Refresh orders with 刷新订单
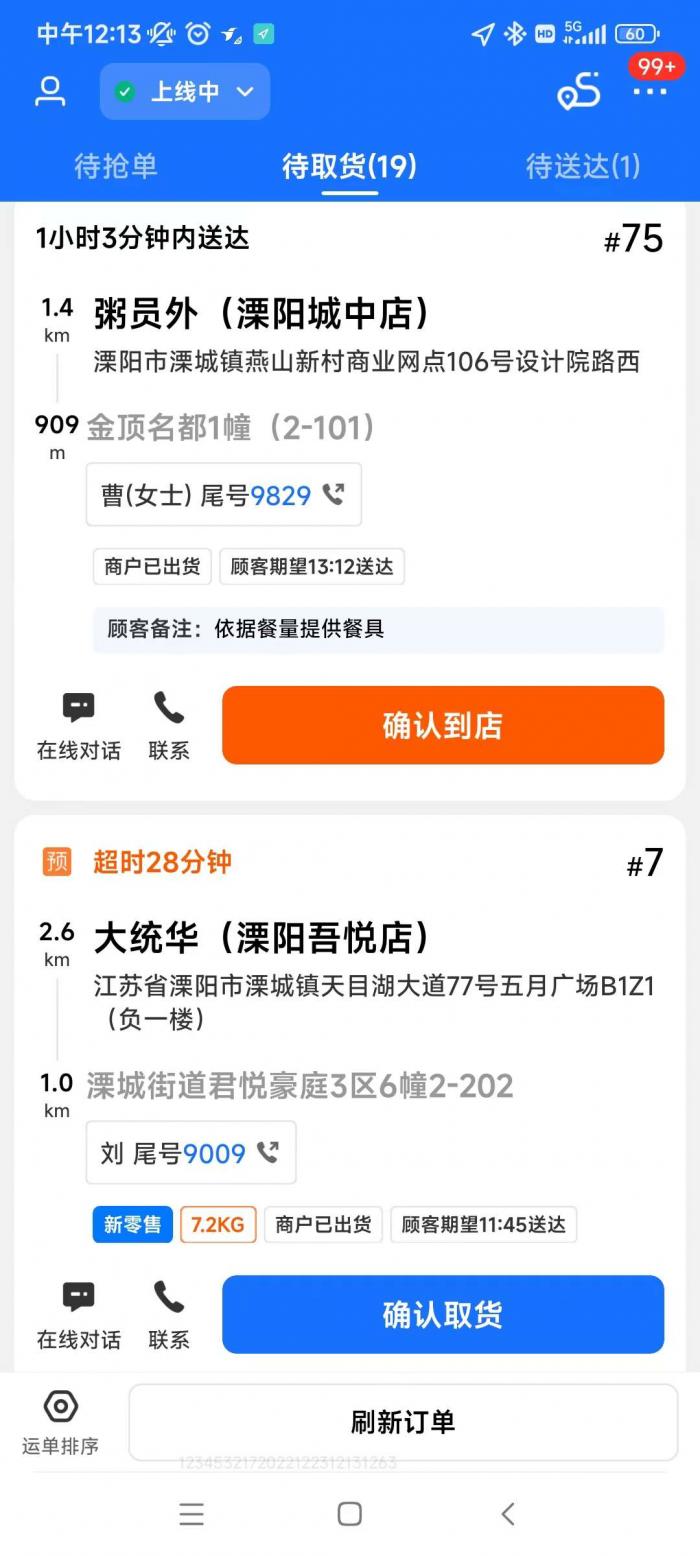The height and width of the screenshot is (1556, 700). tap(403, 1422)
